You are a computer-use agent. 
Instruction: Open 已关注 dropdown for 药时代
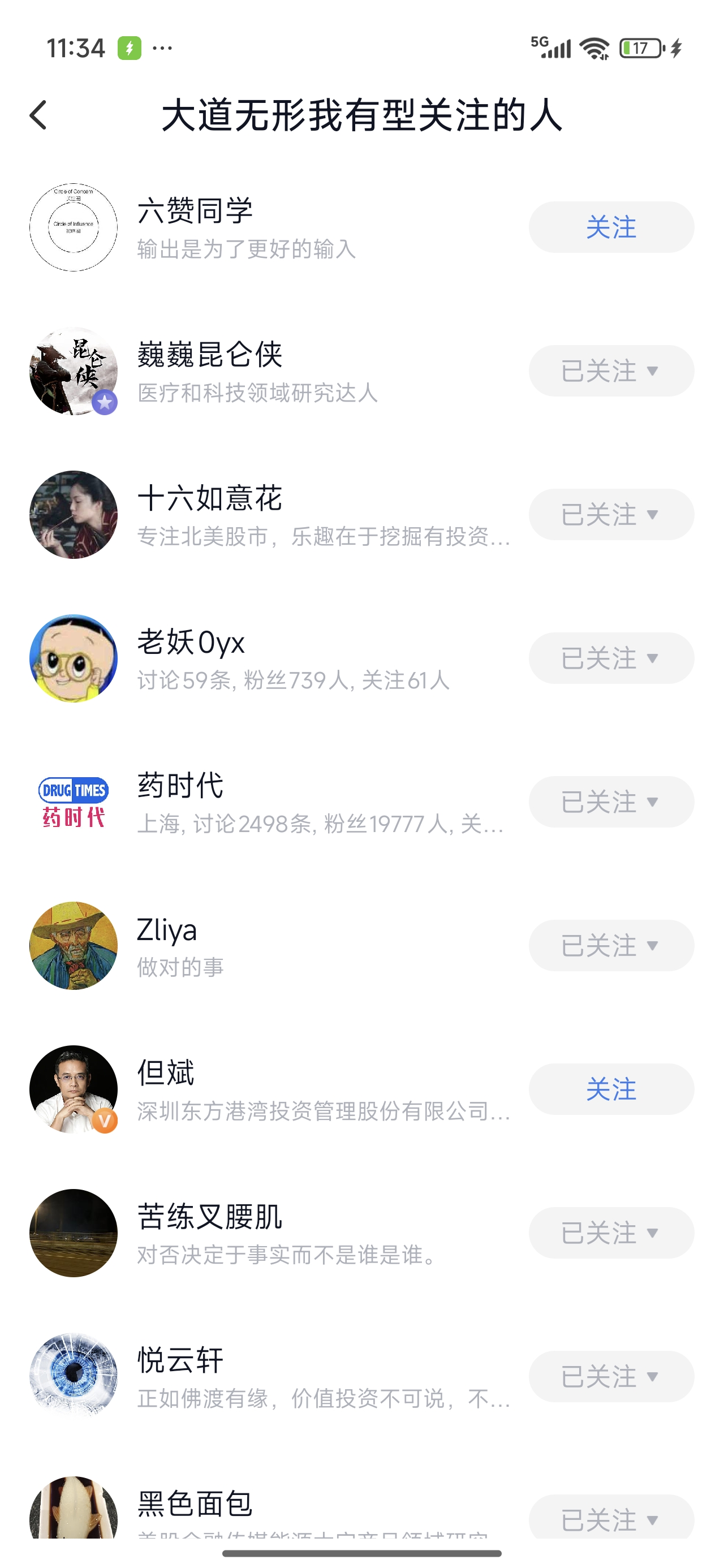pyautogui.click(x=611, y=802)
